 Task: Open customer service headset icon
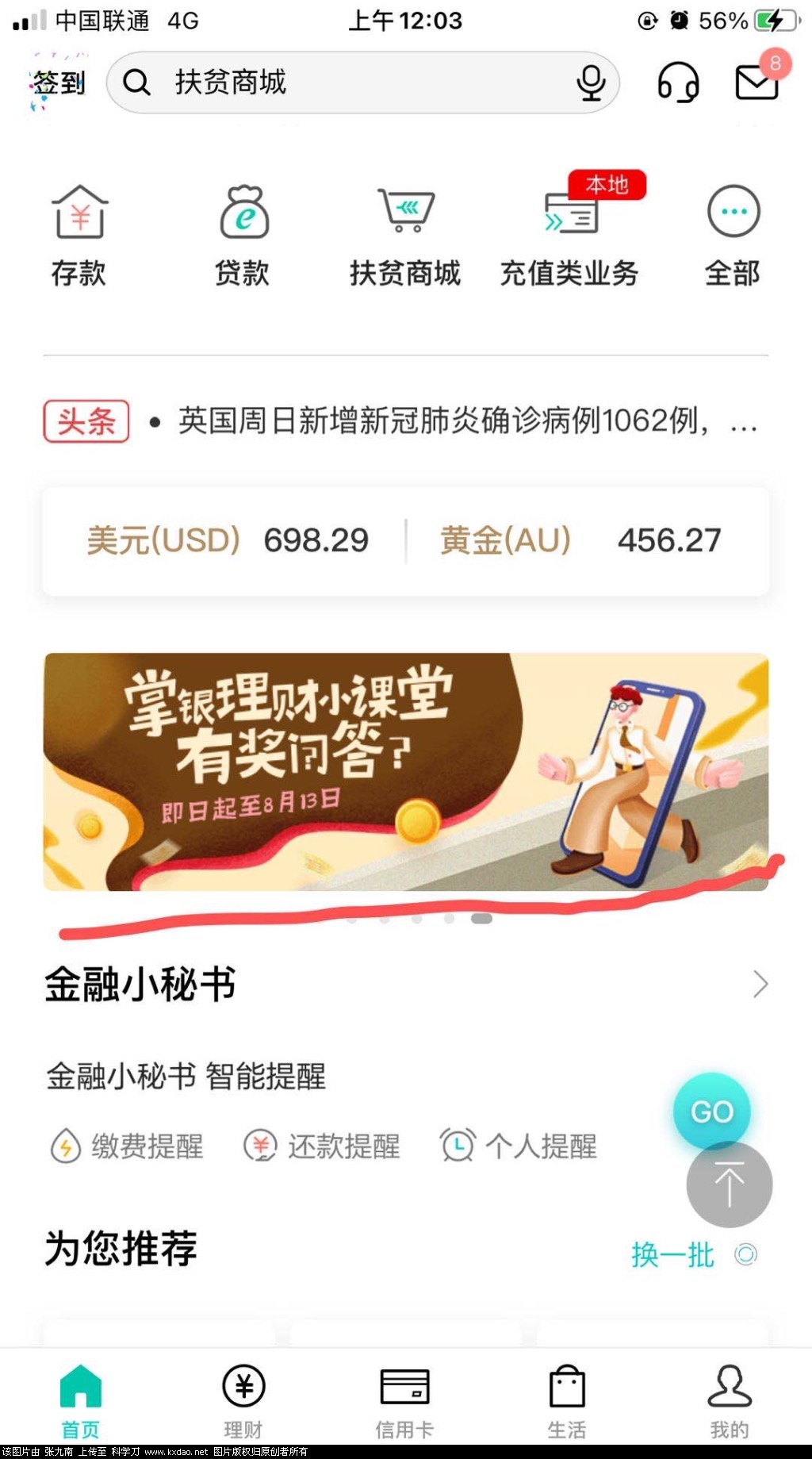tap(678, 82)
